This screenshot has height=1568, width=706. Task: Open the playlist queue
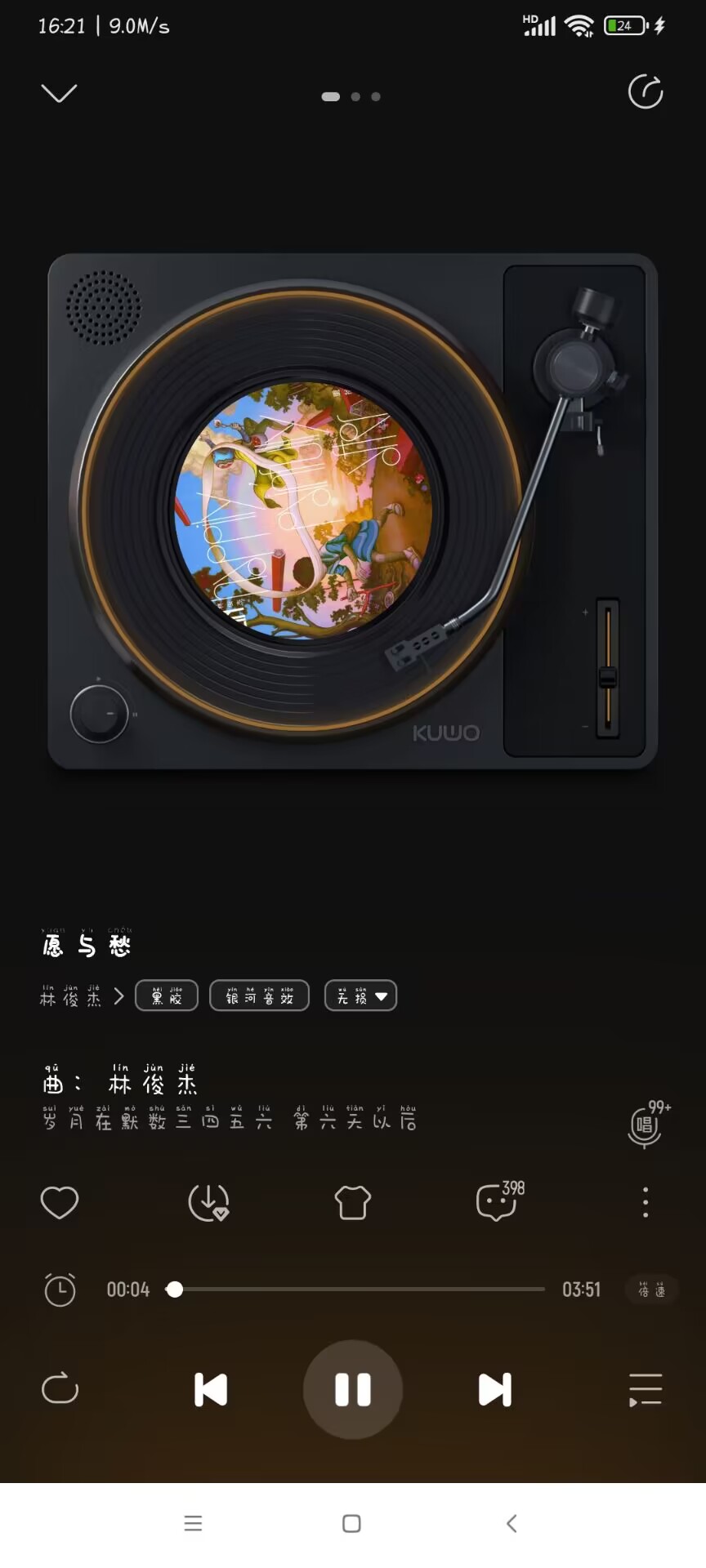click(645, 1389)
